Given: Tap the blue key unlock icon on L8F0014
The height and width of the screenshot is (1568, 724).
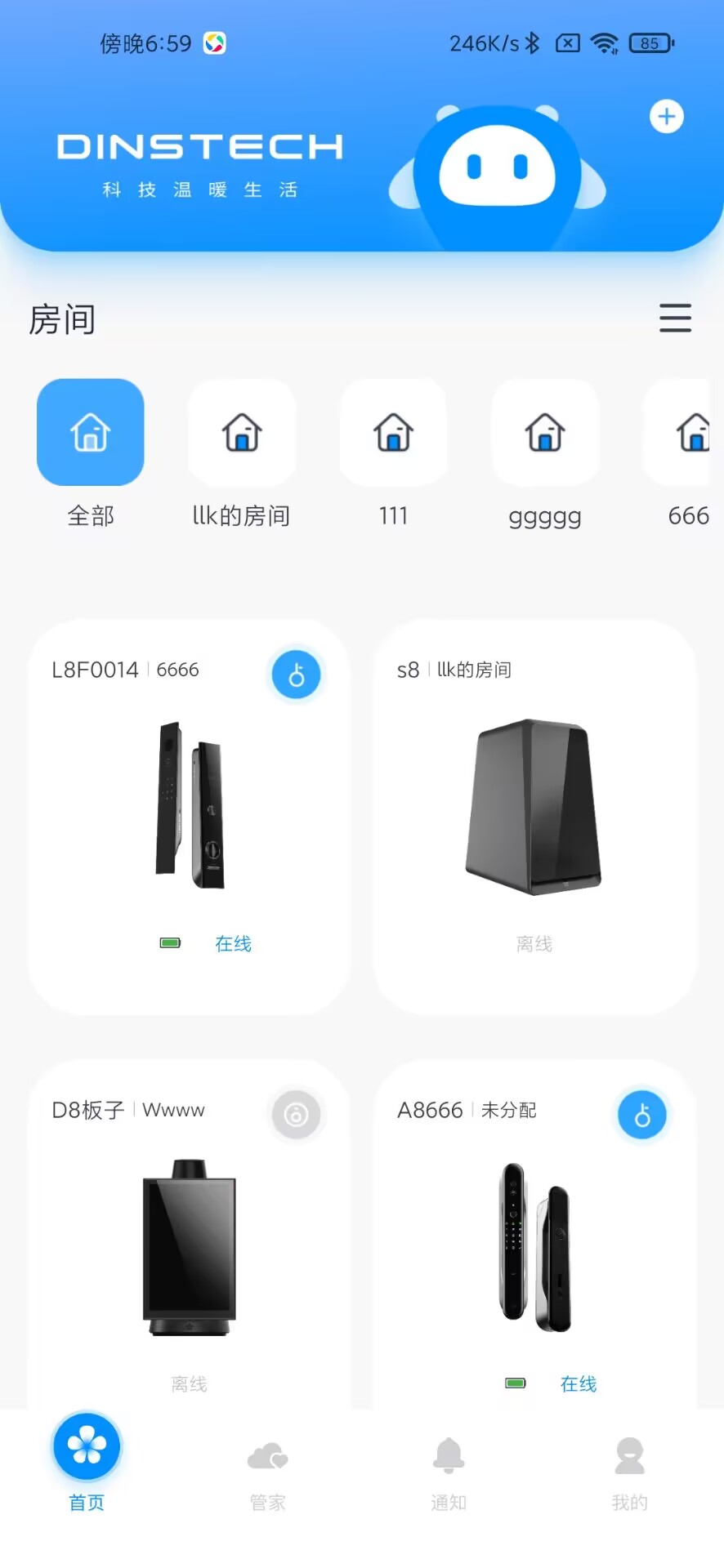Looking at the screenshot, I should pyautogui.click(x=296, y=674).
